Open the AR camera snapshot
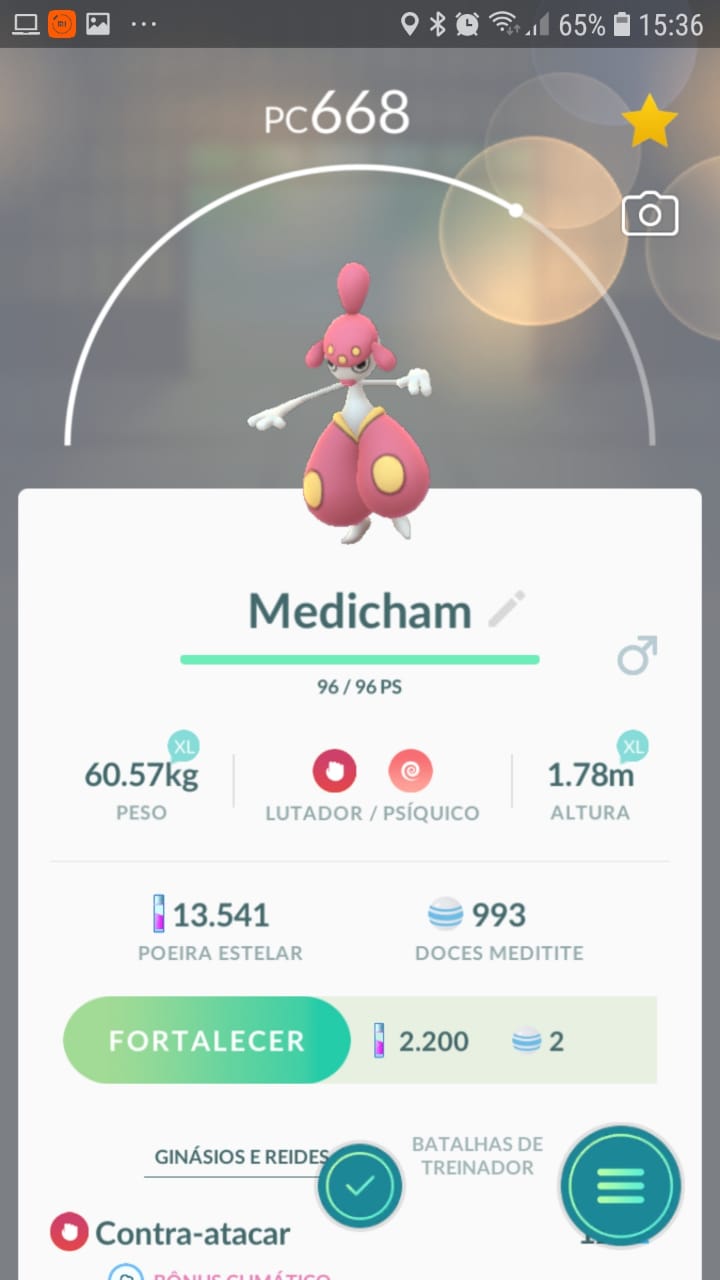Screen dimensions: 720x1280 tap(650, 215)
